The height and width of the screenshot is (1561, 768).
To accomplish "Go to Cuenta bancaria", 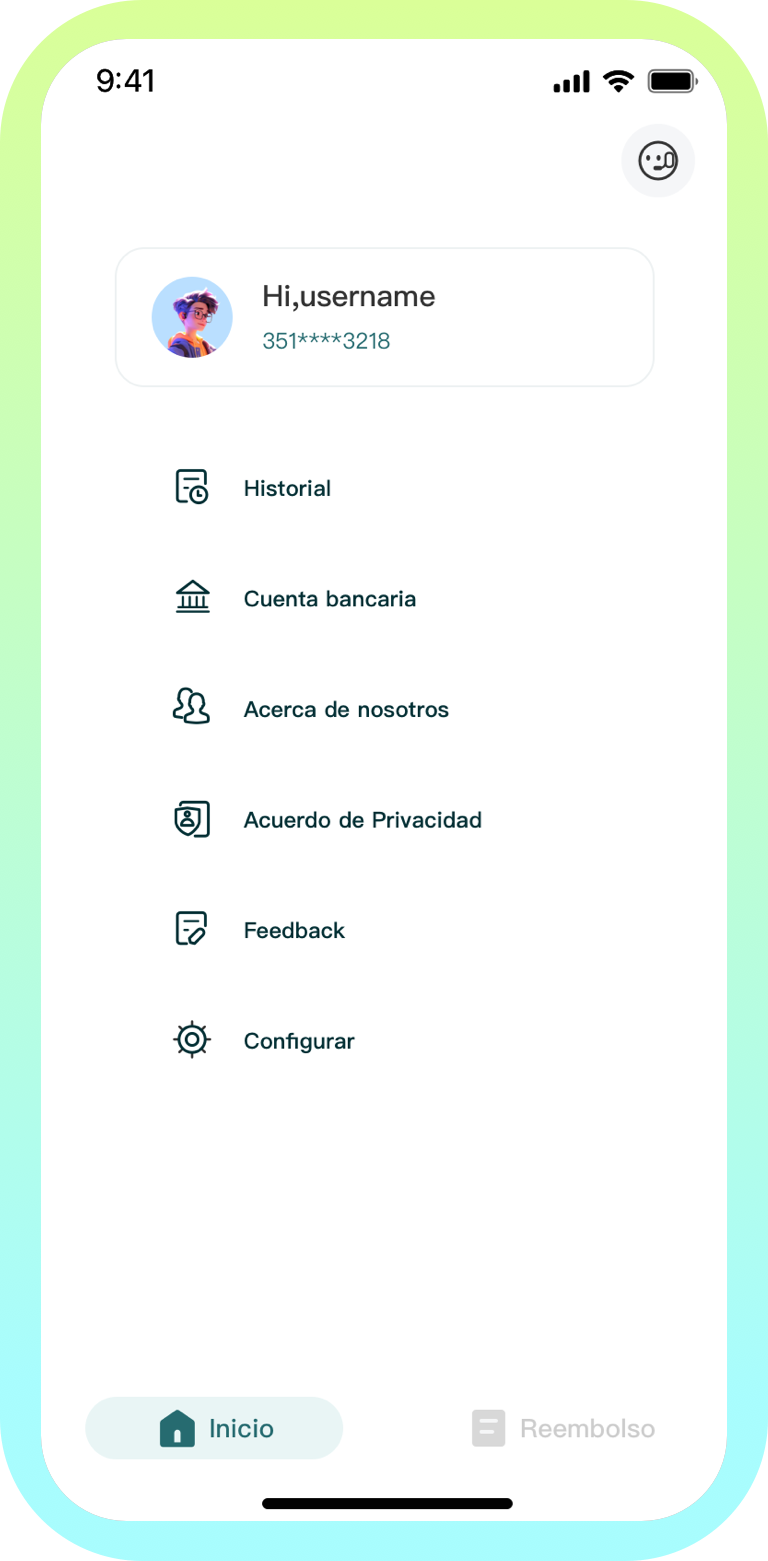I will tap(385, 599).
